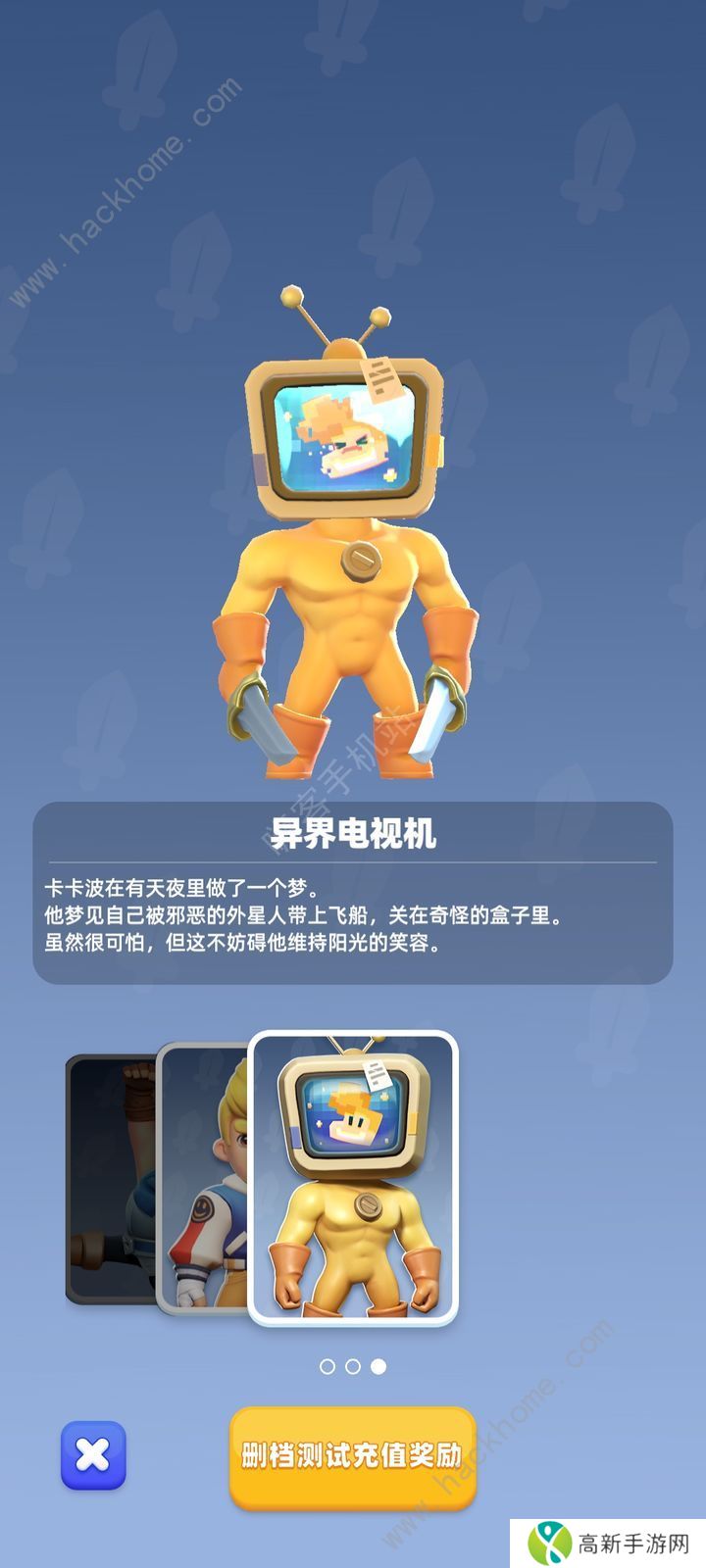Tap the pixelated face on the TV screen
706x1568 pixels.
[345, 440]
